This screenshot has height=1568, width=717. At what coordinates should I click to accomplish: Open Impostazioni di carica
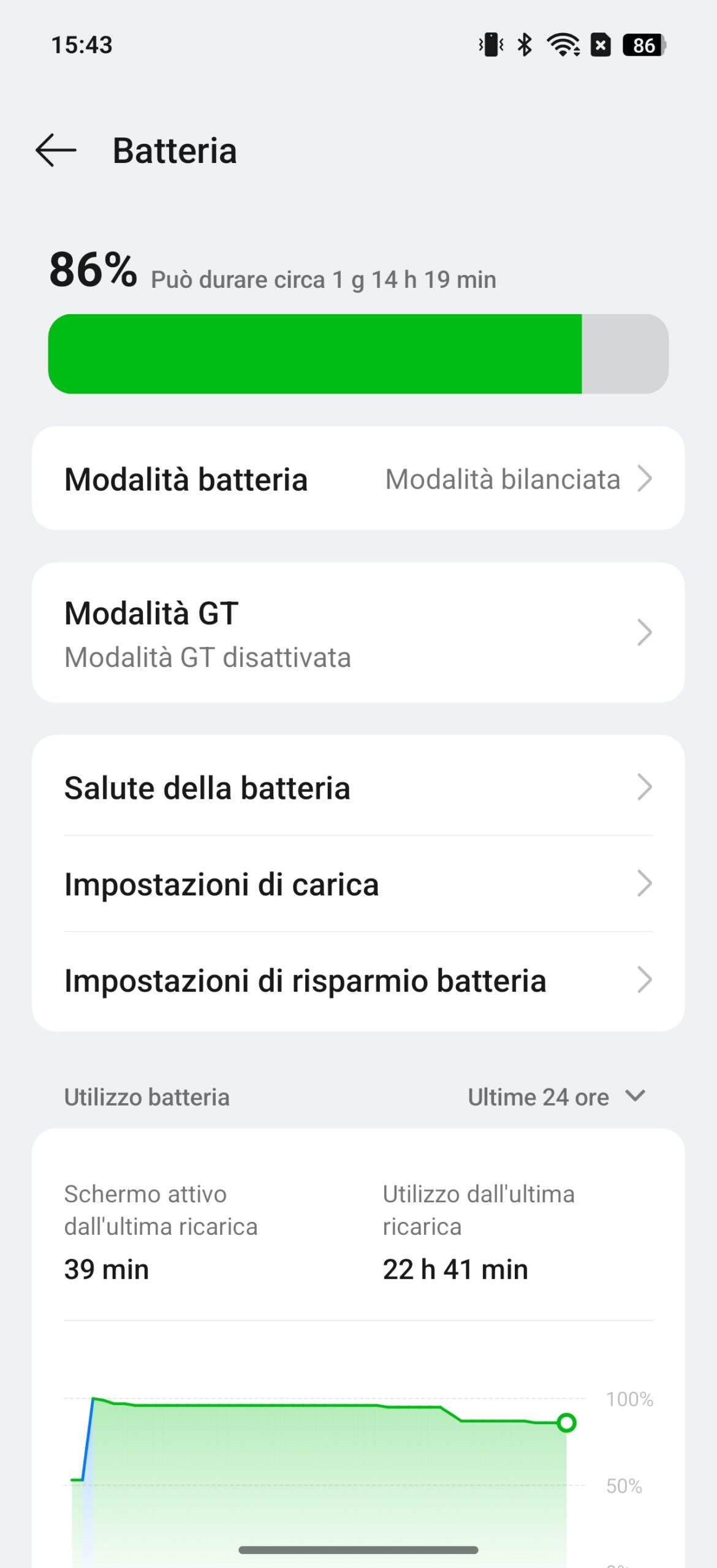[358, 884]
